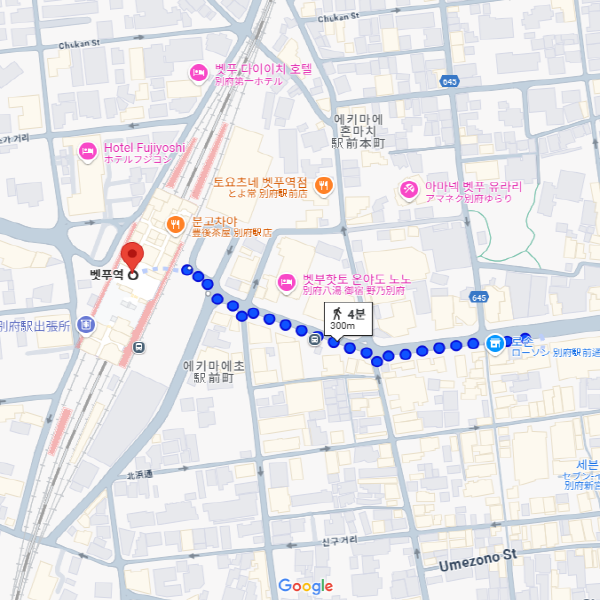
Task: Select the Beppu Daiichi Hotel pin
Action: coord(198,71)
